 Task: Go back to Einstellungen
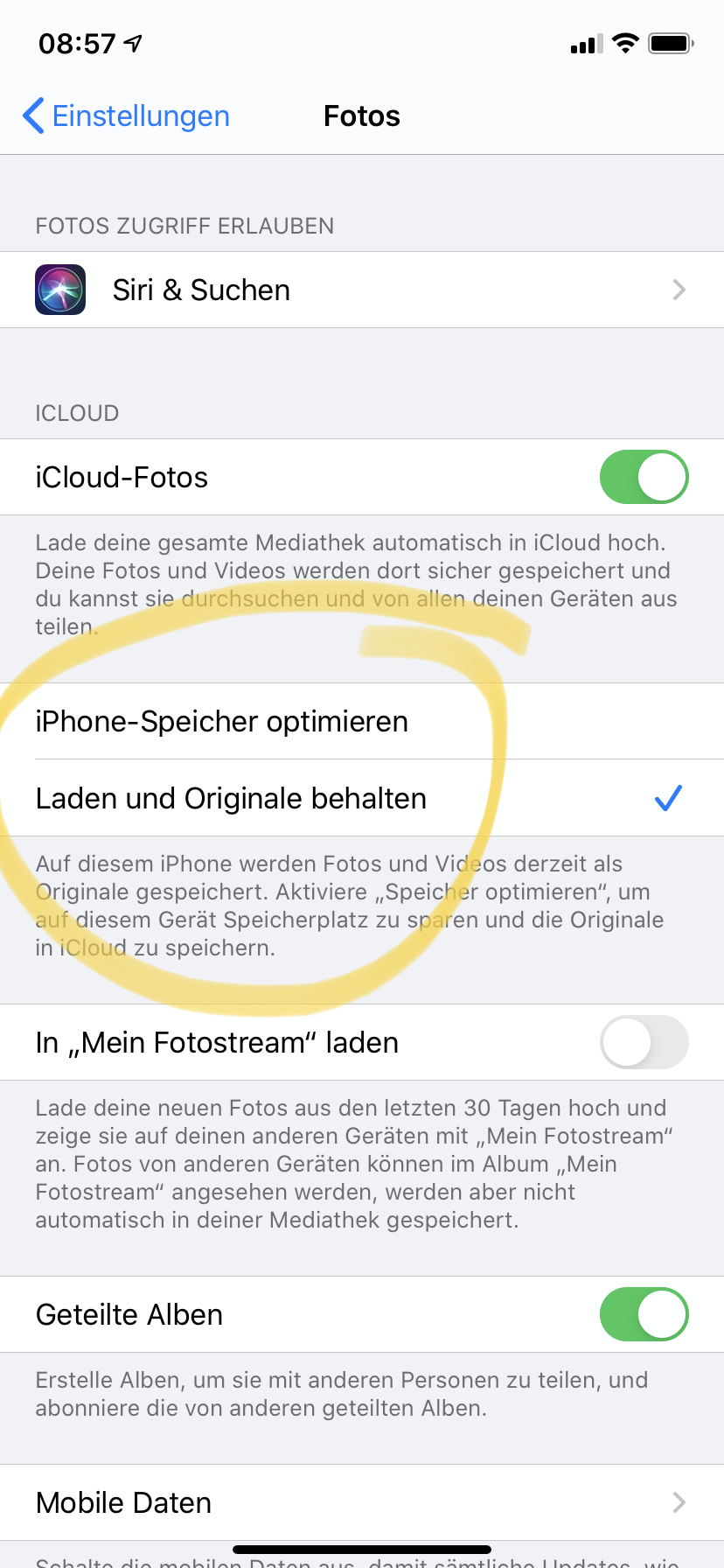(127, 116)
